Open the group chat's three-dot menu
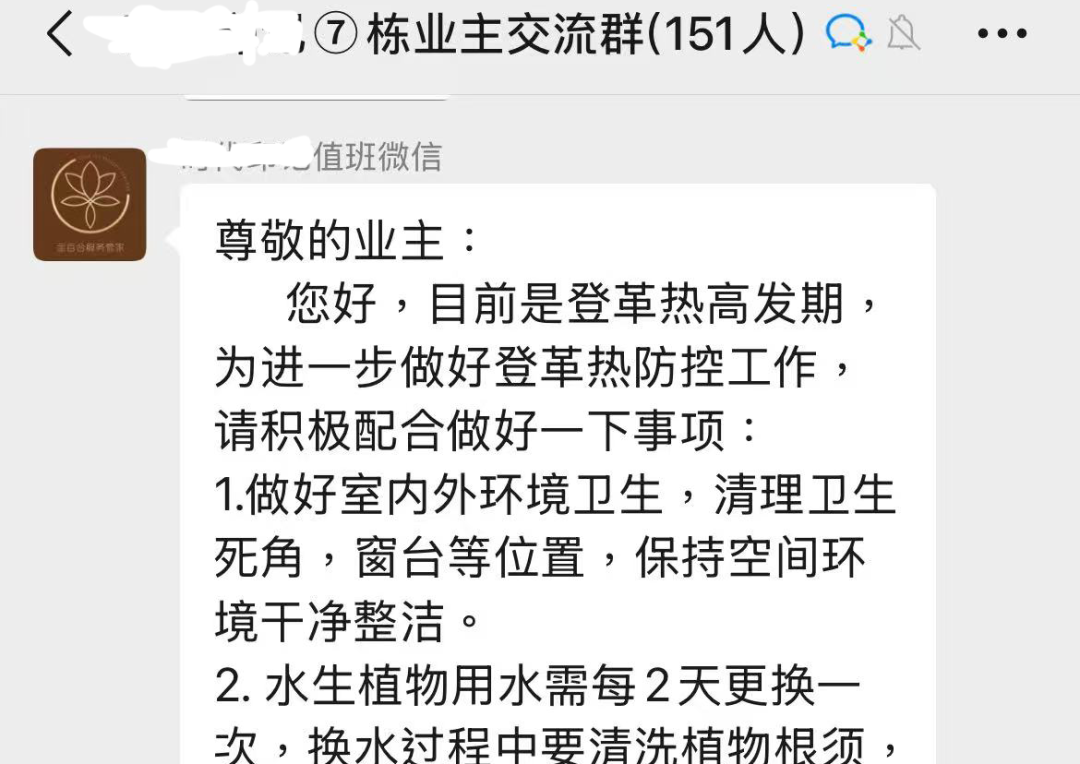The image size is (1080, 764). (1002, 36)
